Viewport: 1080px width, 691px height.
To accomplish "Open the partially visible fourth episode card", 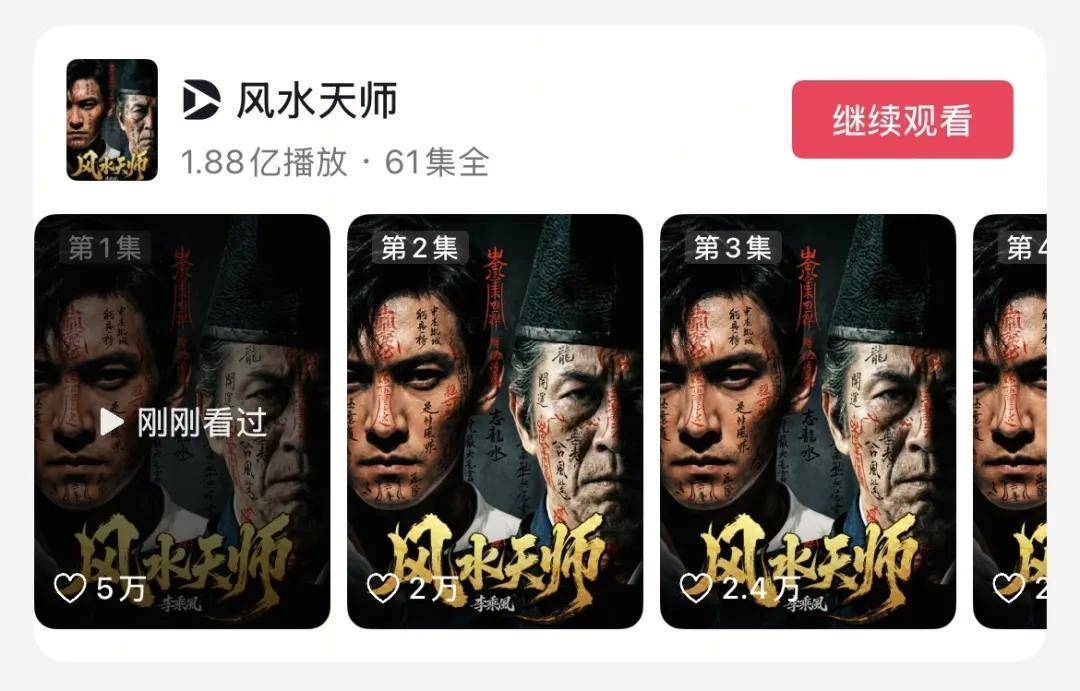I will click(1010, 422).
